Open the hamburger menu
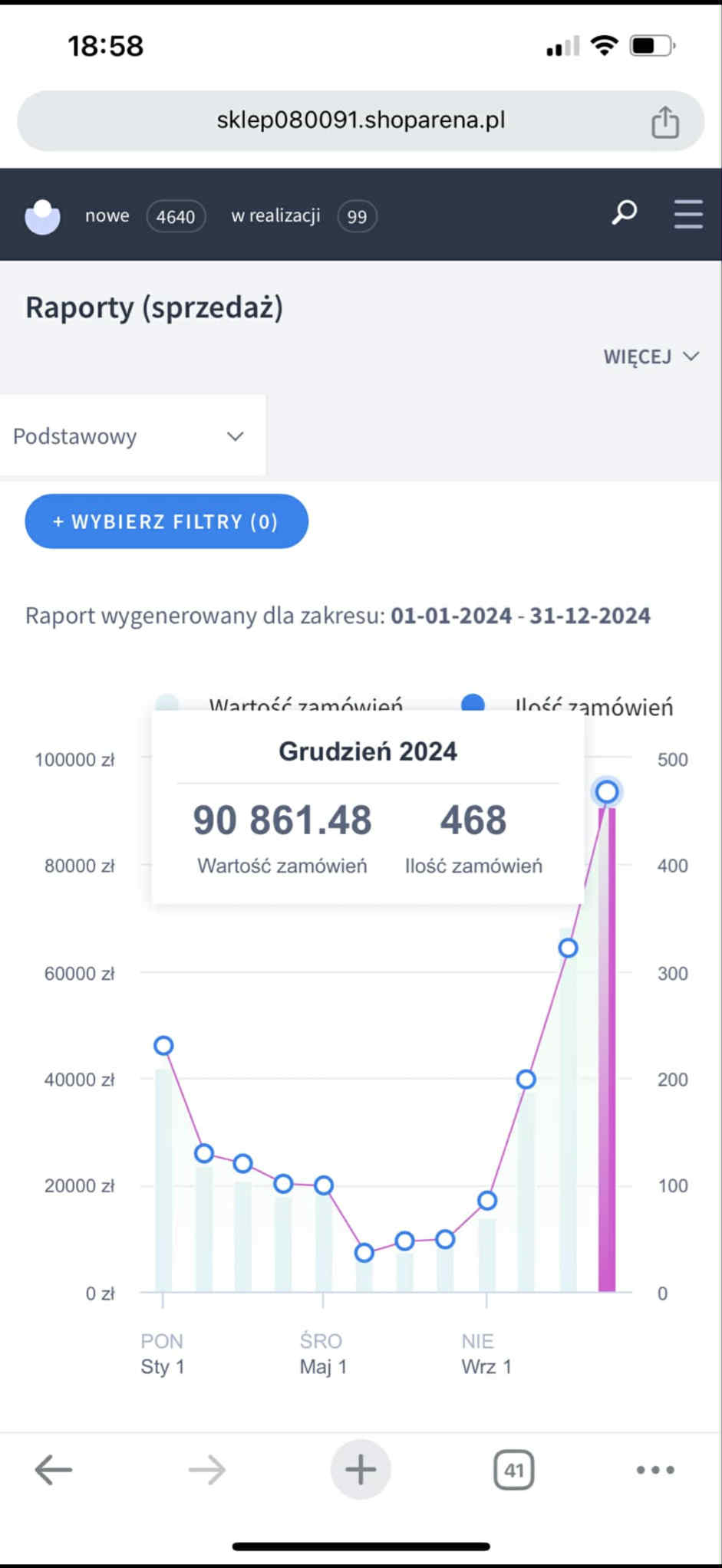This screenshot has height=1568, width=722. pyautogui.click(x=687, y=214)
